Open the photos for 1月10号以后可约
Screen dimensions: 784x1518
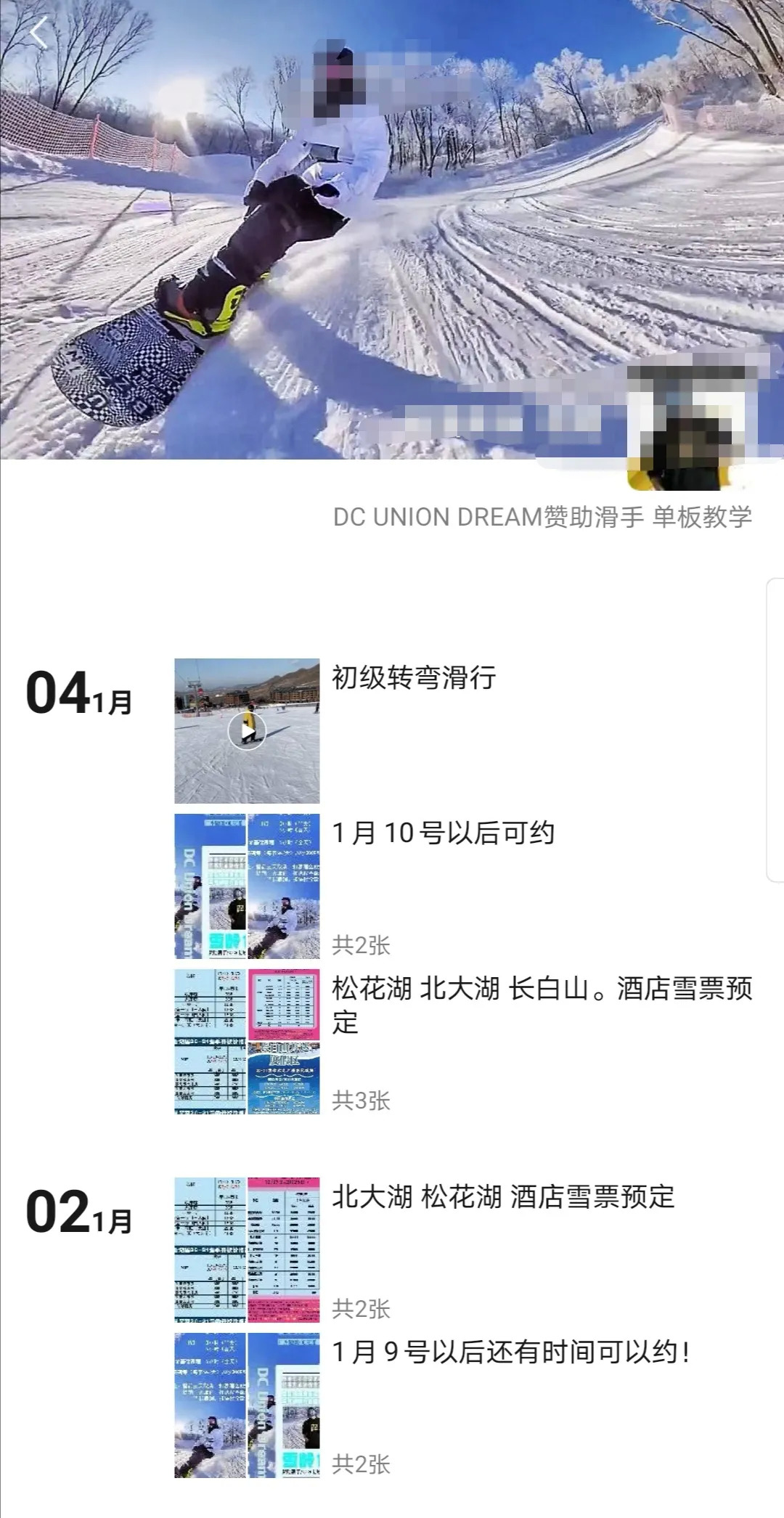pyautogui.click(x=247, y=886)
